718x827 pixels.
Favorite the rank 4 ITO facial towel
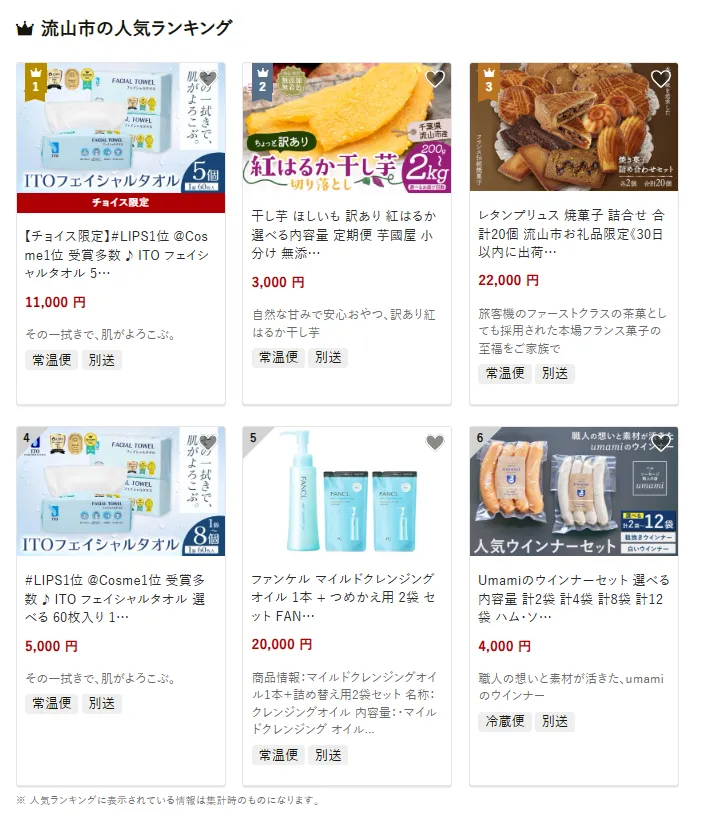208,442
